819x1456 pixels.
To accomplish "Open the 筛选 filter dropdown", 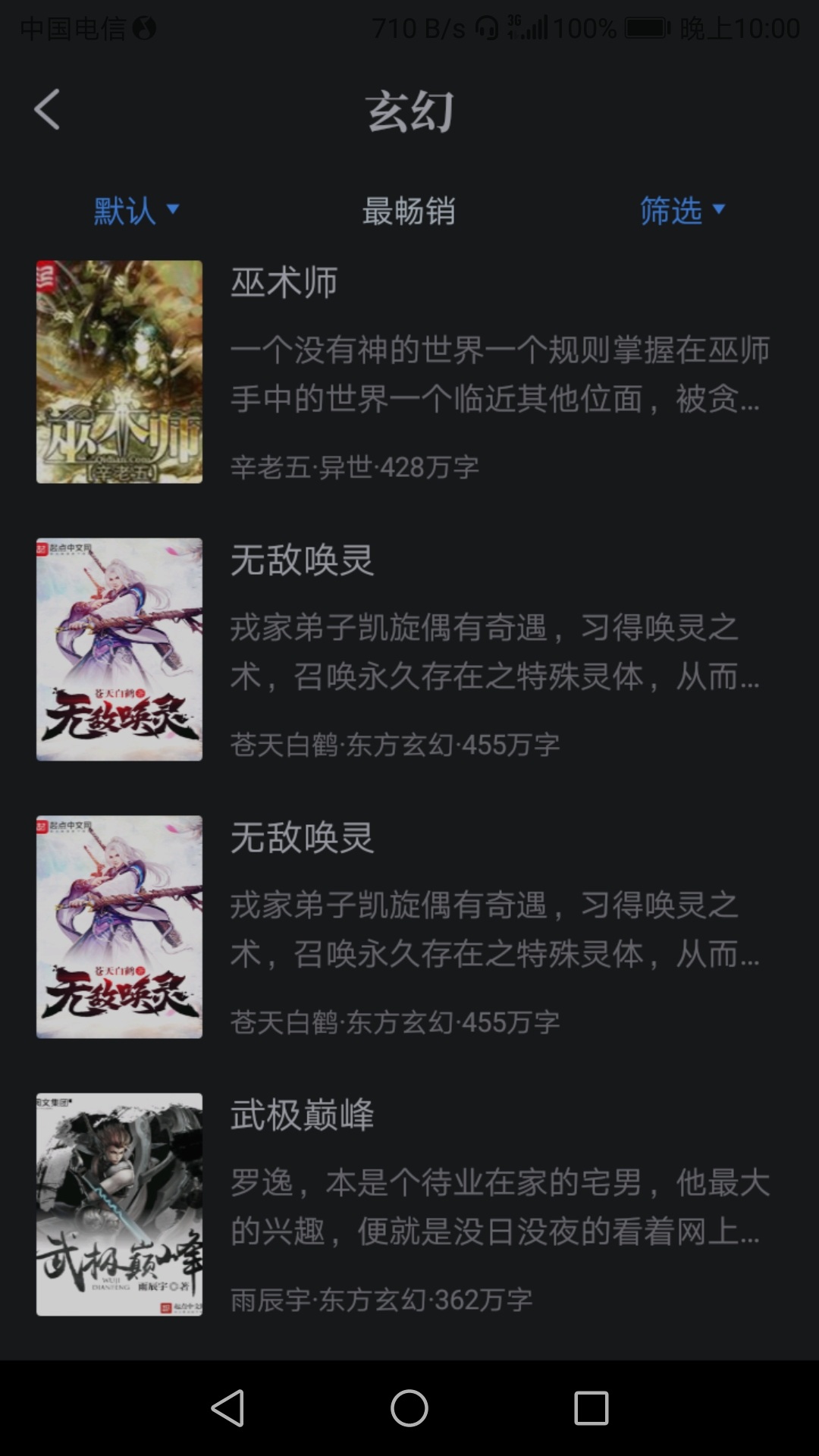I will click(x=682, y=210).
